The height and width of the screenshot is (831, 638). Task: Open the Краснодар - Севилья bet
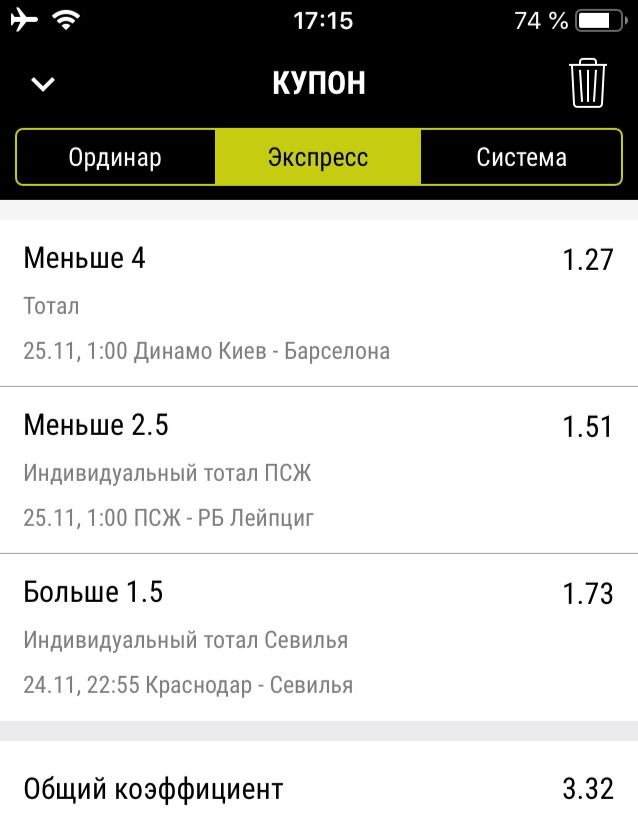[x=318, y=637]
